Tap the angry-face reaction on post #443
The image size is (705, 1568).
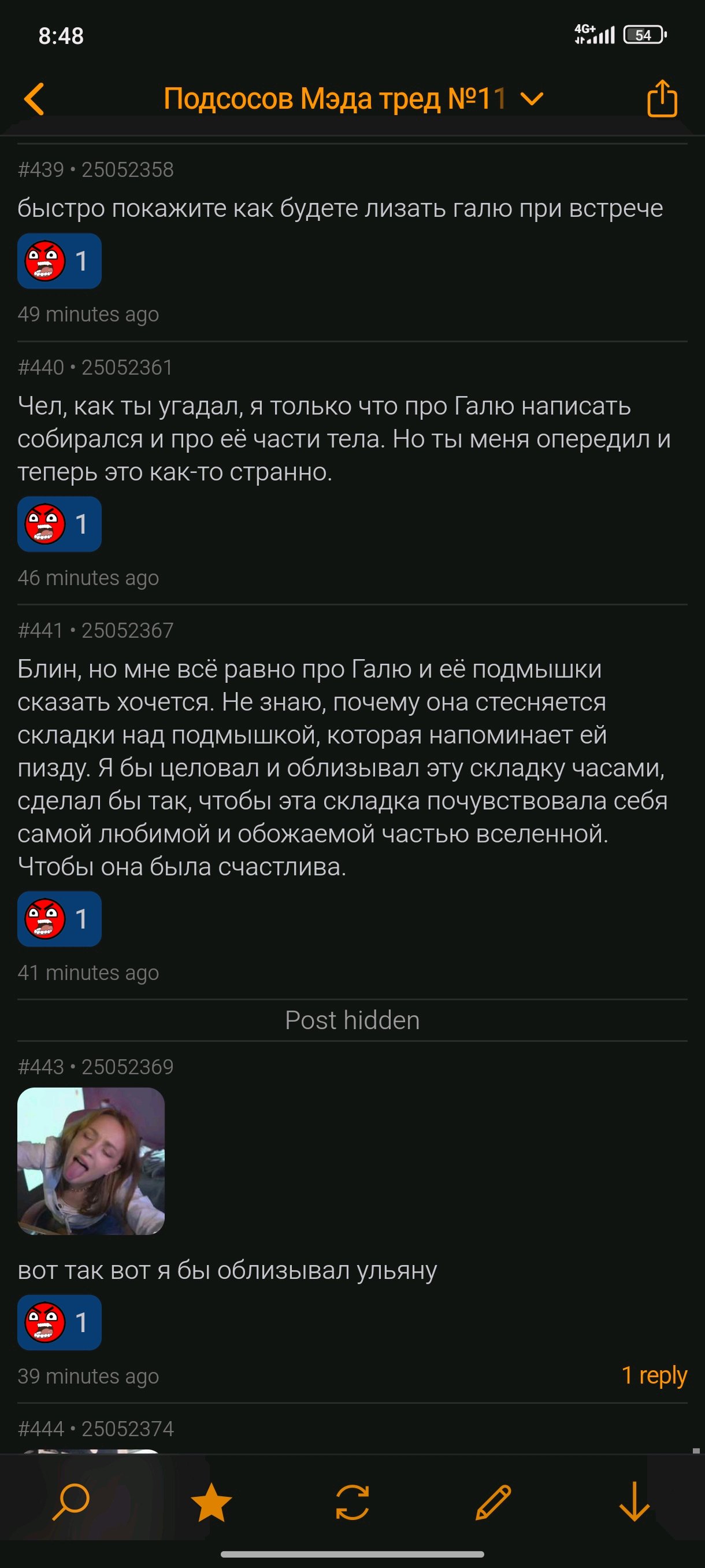59,1323
